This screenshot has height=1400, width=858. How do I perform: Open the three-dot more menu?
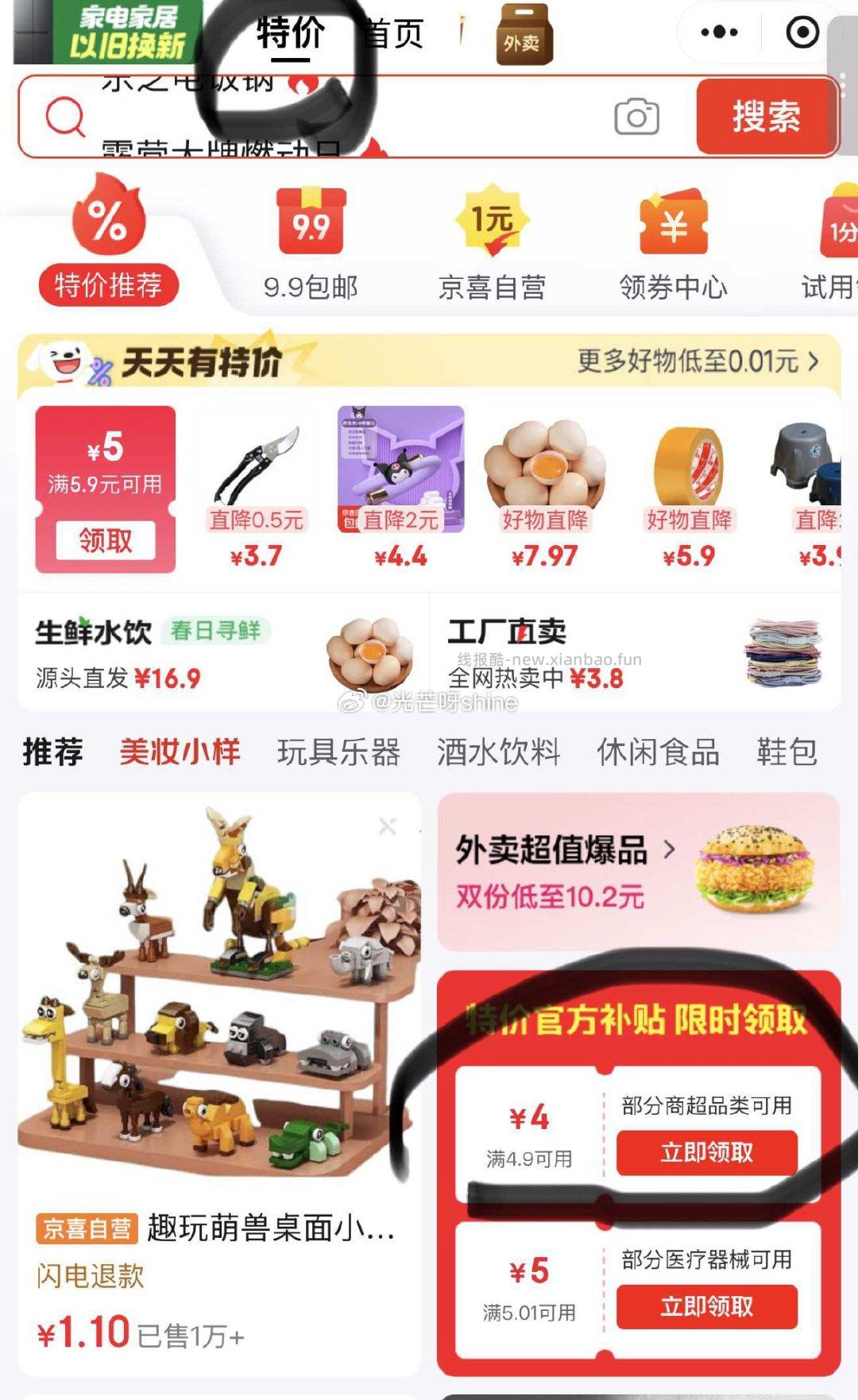click(x=717, y=30)
